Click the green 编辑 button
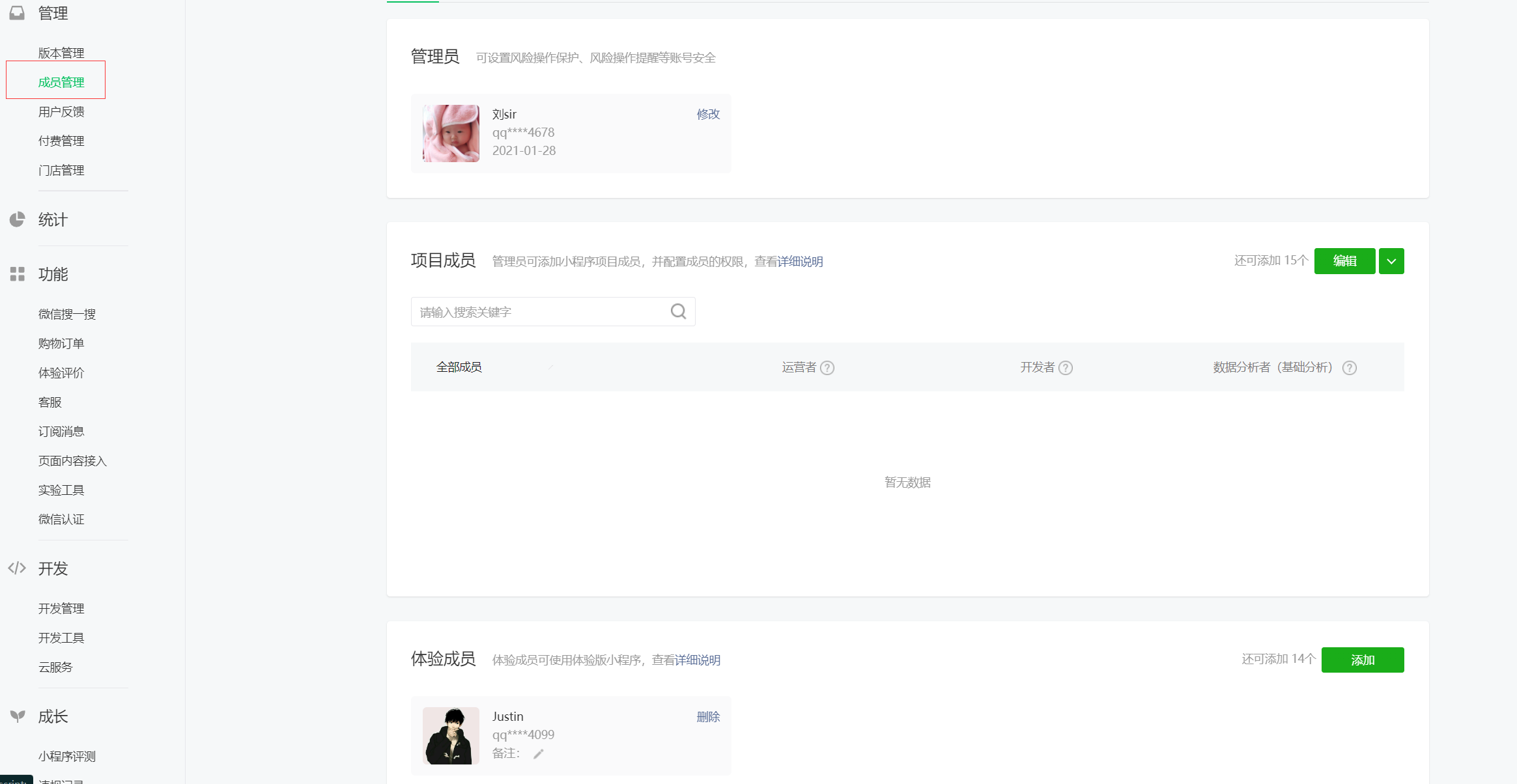The width and height of the screenshot is (1517, 784). (1344, 261)
